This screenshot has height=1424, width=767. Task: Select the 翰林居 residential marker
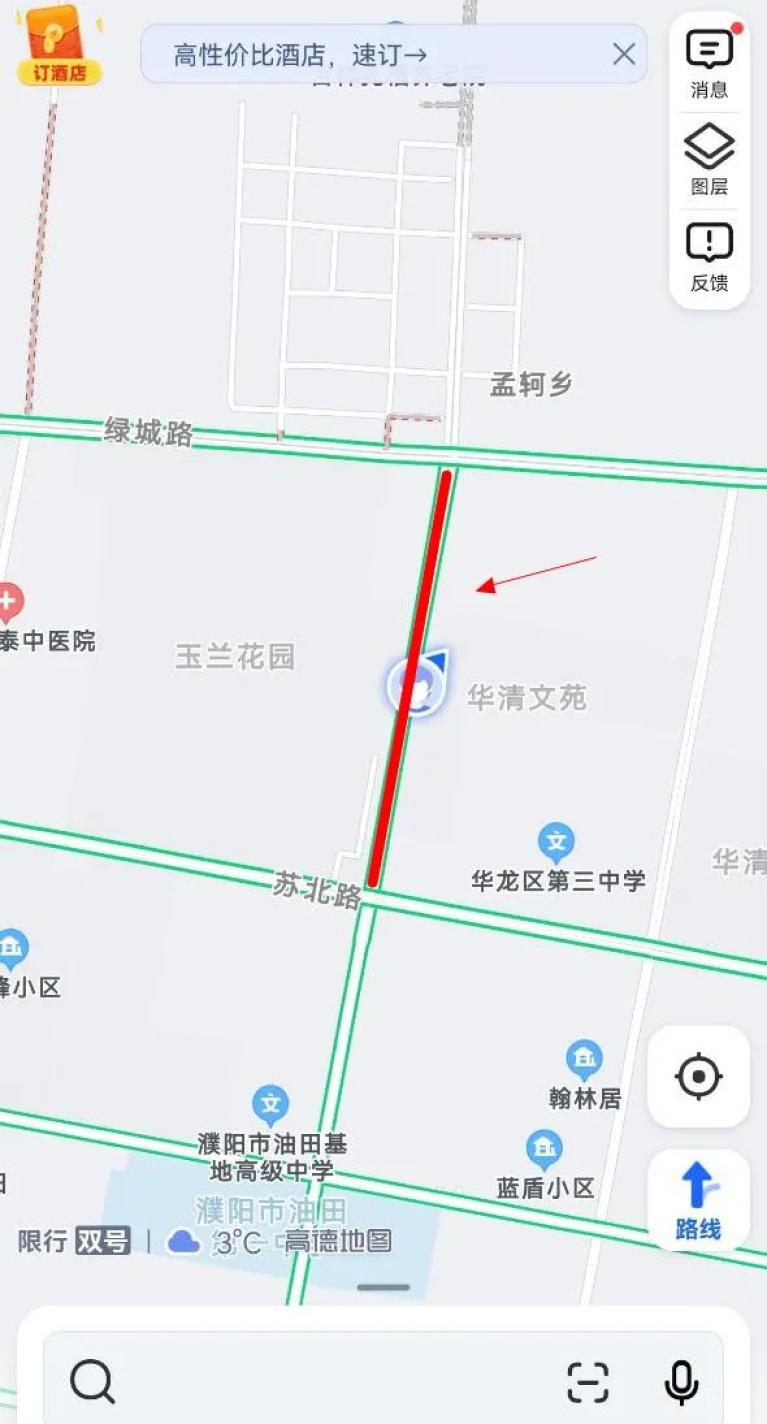coord(584,1076)
